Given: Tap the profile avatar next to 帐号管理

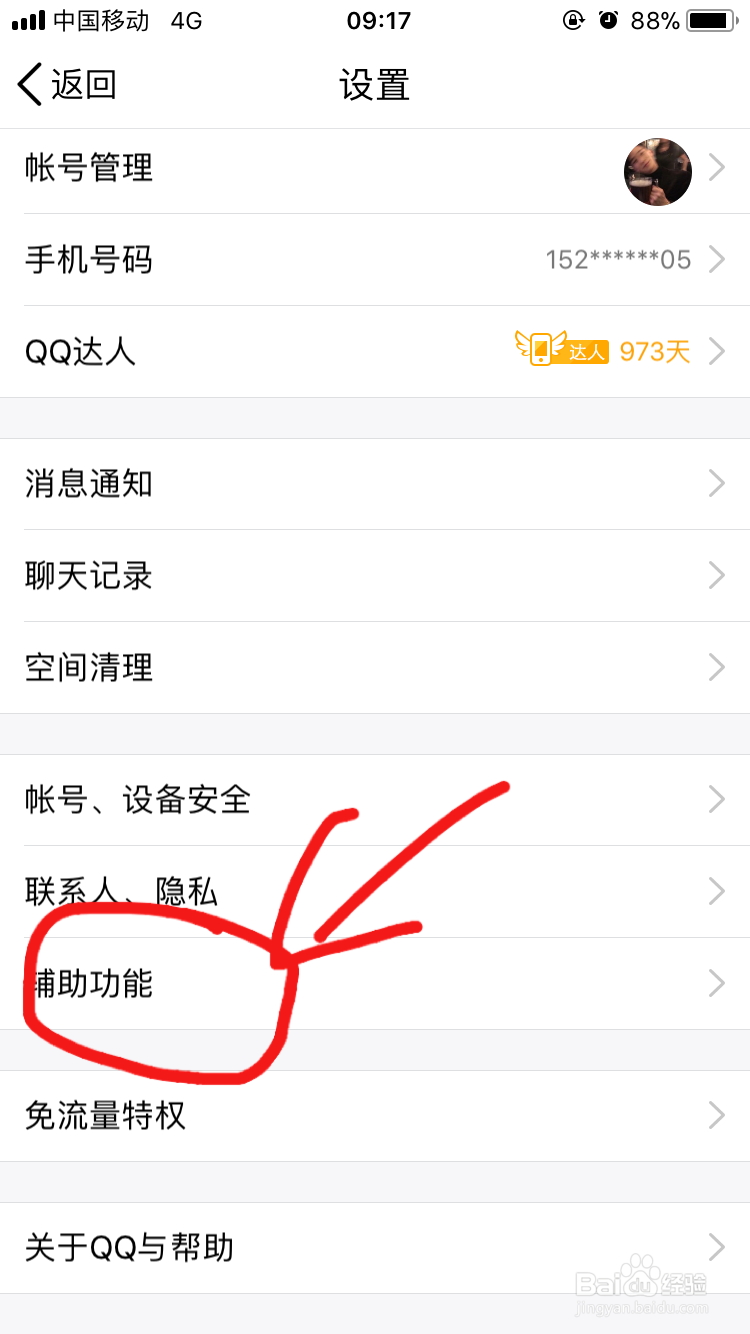Looking at the screenshot, I should point(658,171).
